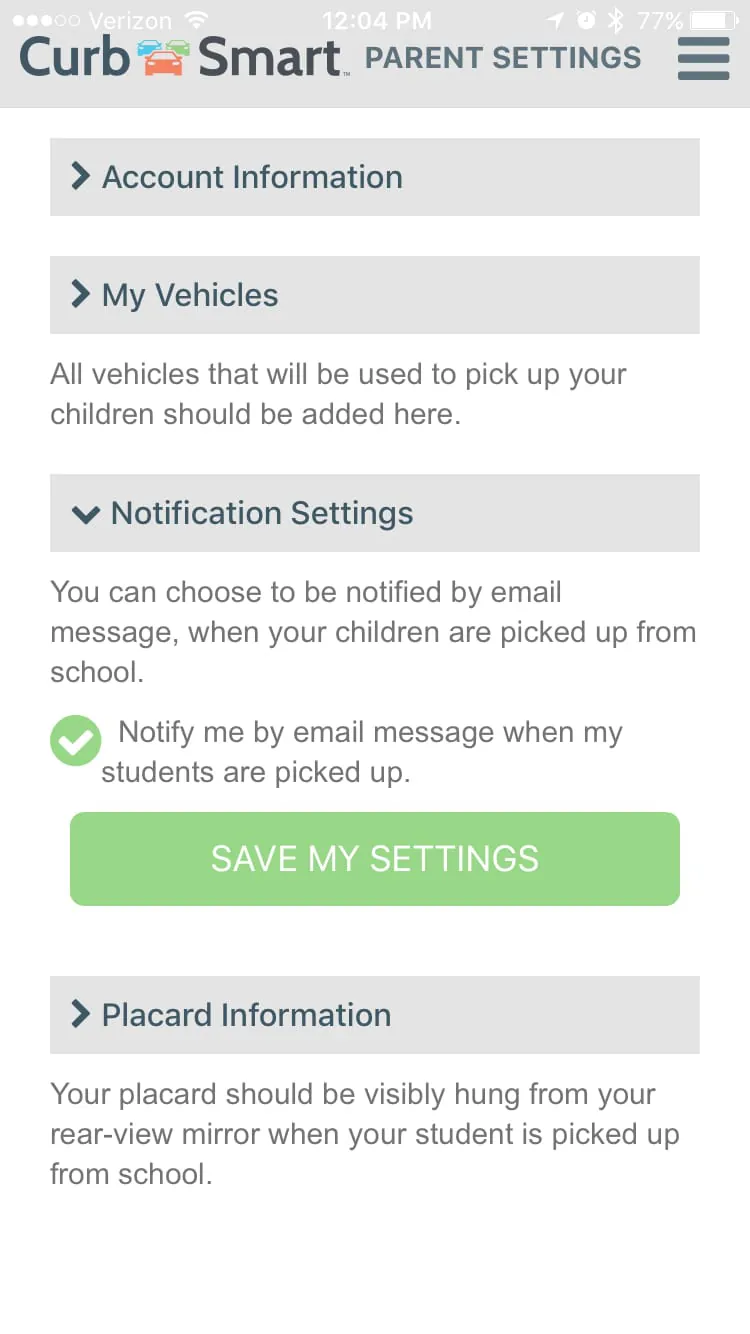This screenshot has width=750, height=1334.
Task: Click the battery icon in the status bar
Action: click(x=713, y=18)
